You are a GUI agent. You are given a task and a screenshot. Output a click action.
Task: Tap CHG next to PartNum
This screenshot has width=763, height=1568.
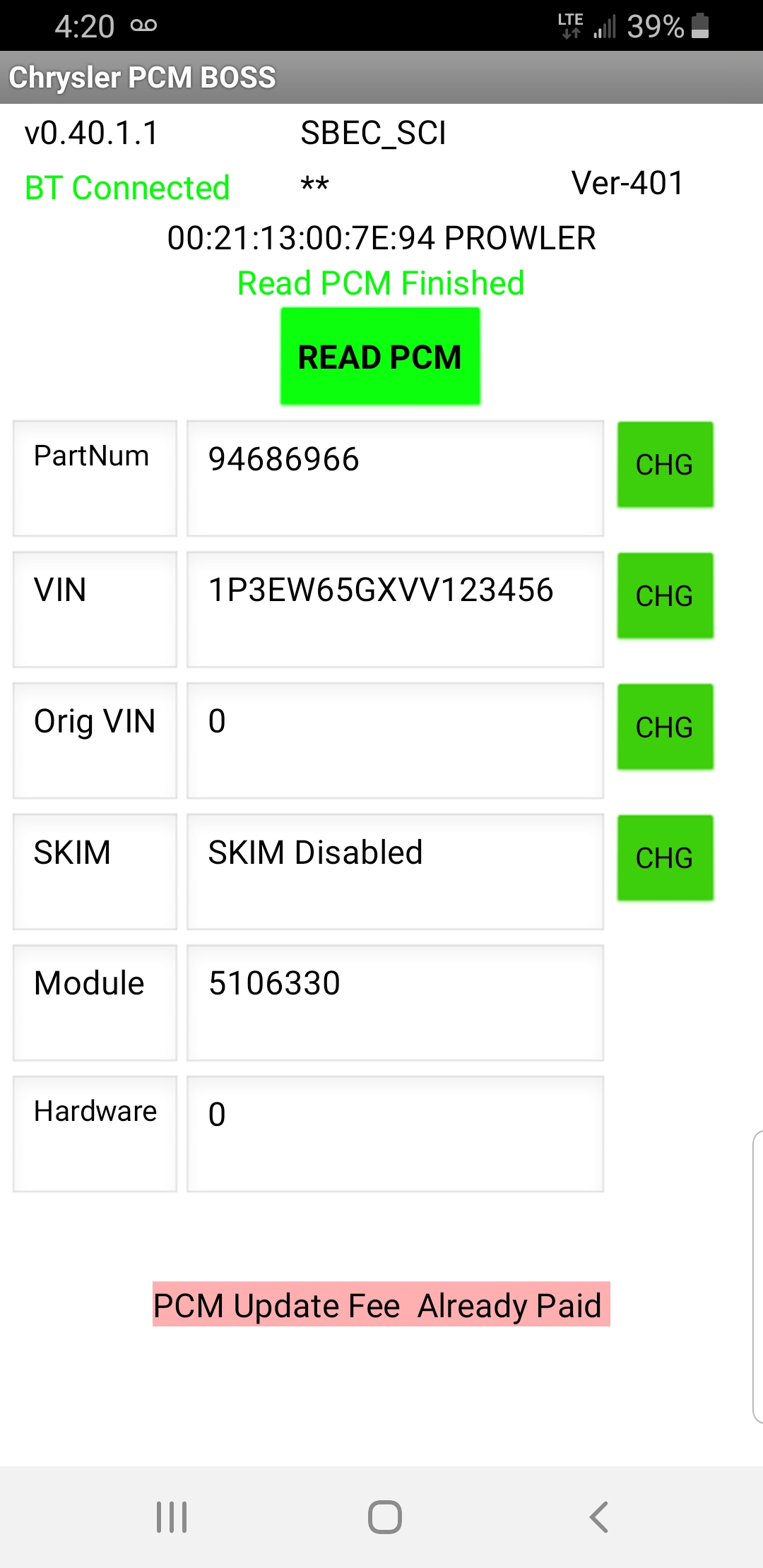[665, 465]
